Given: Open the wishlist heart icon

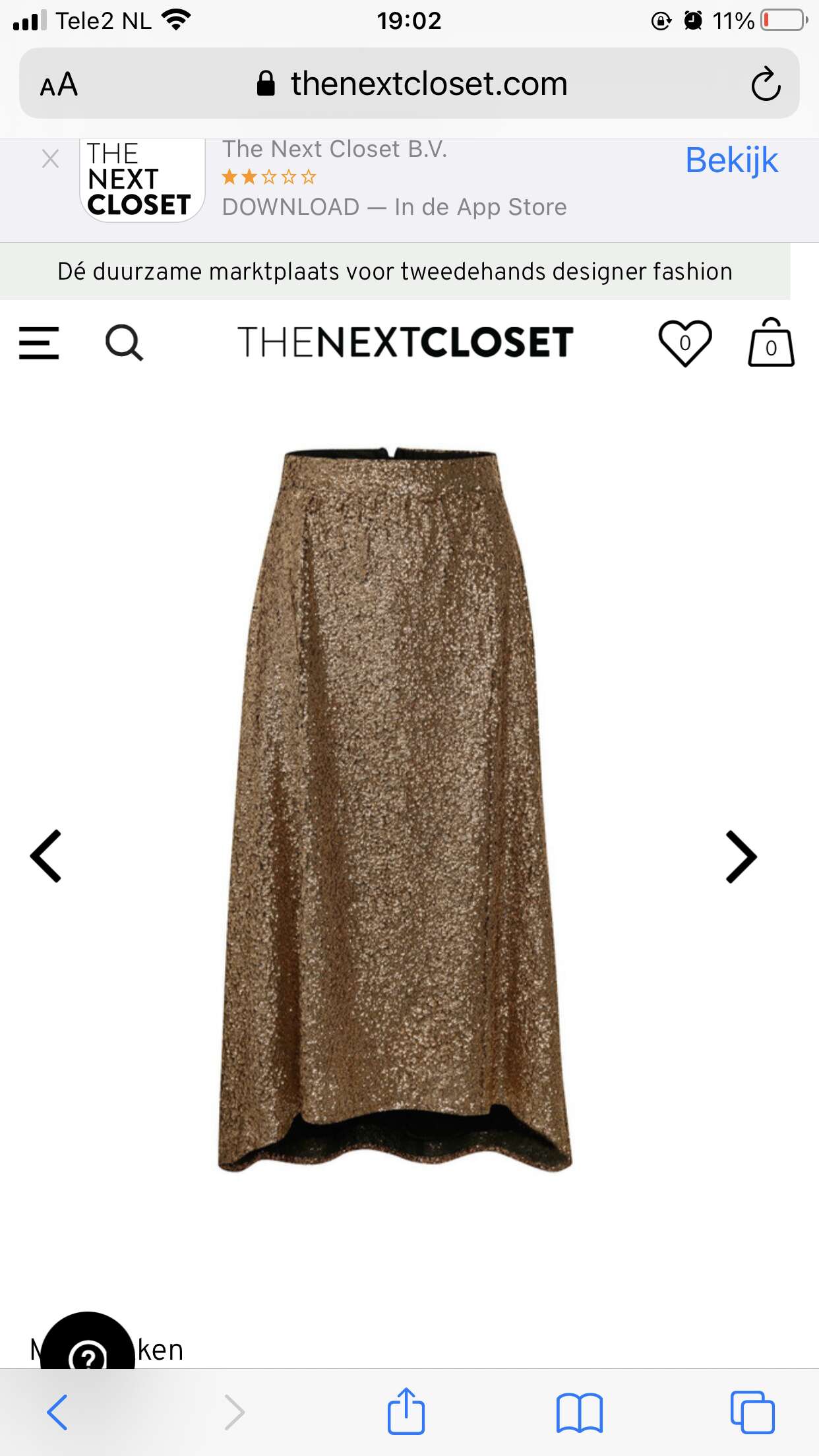Looking at the screenshot, I should point(685,343).
